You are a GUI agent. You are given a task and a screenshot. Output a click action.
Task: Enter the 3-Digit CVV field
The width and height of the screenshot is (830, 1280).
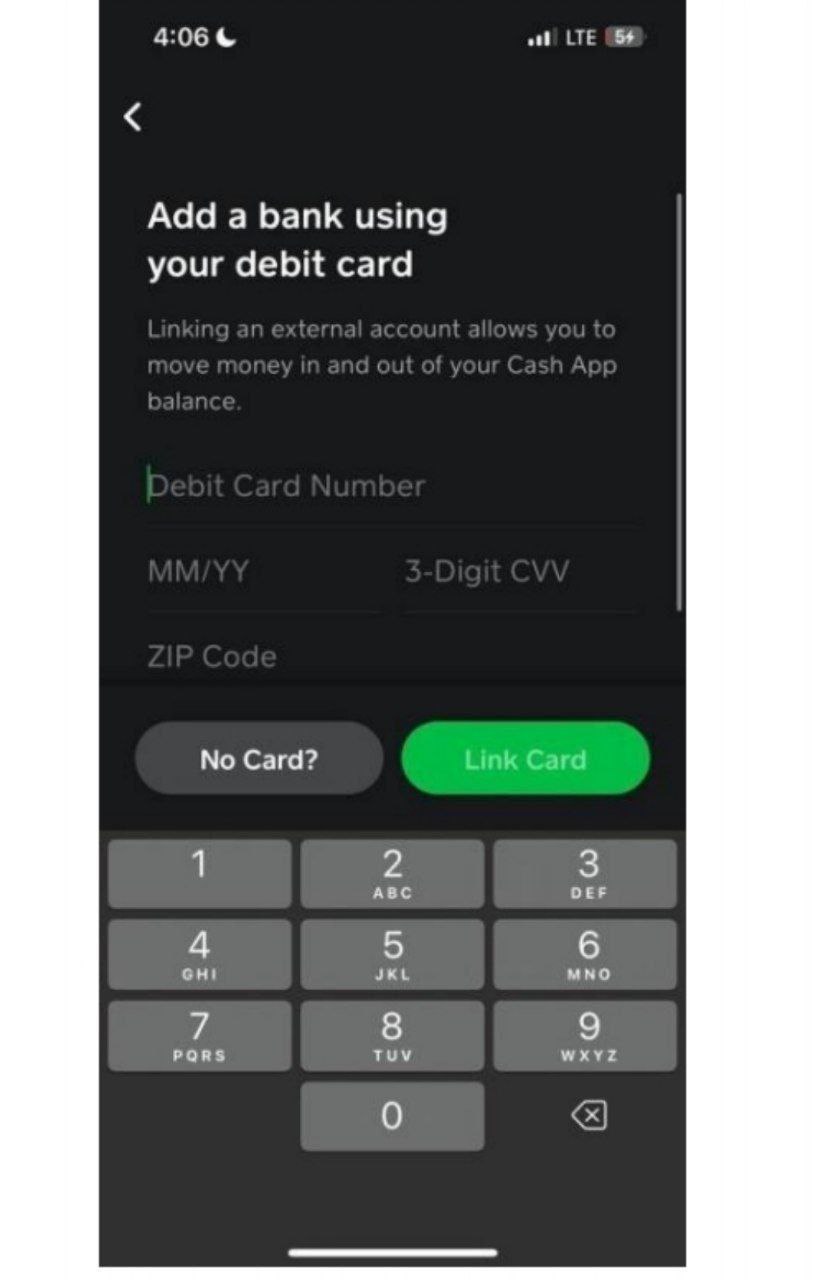coord(518,573)
